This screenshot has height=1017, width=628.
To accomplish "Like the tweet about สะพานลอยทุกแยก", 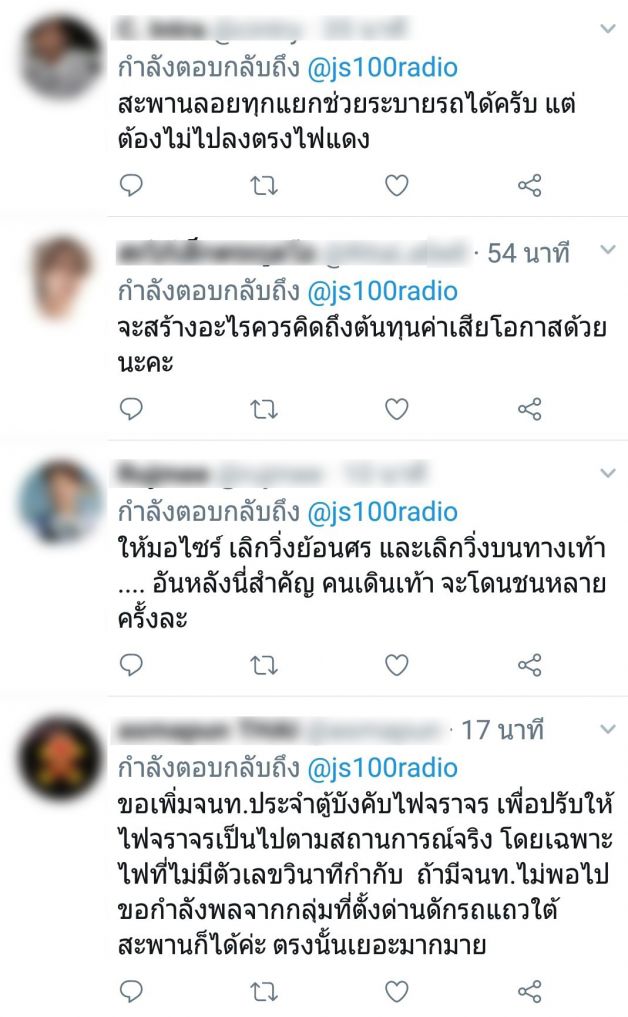I will (x=397, y=185).
